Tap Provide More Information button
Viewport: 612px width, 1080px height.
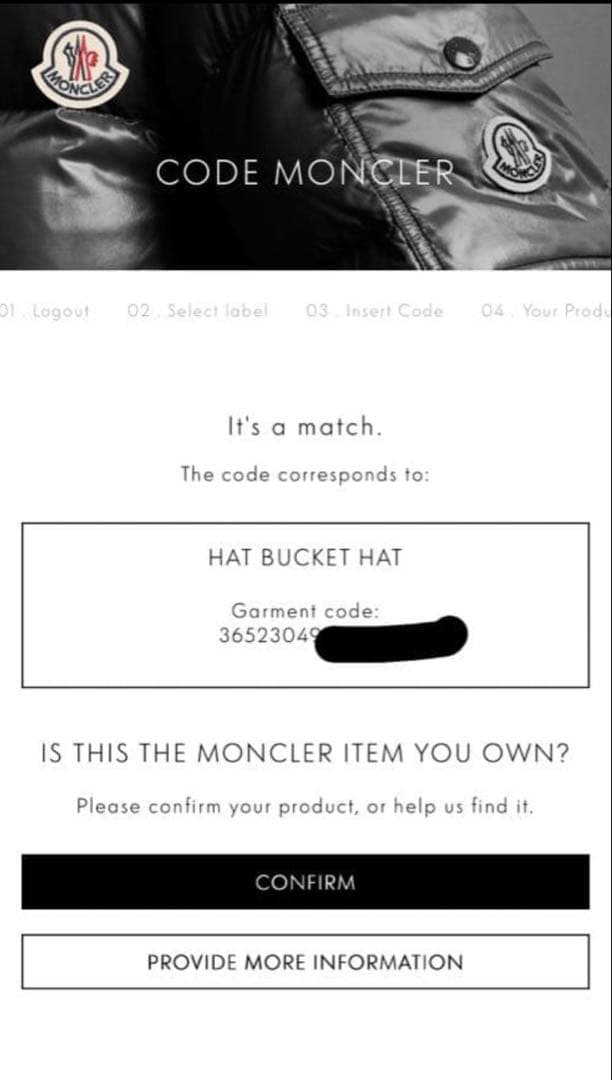305,962
